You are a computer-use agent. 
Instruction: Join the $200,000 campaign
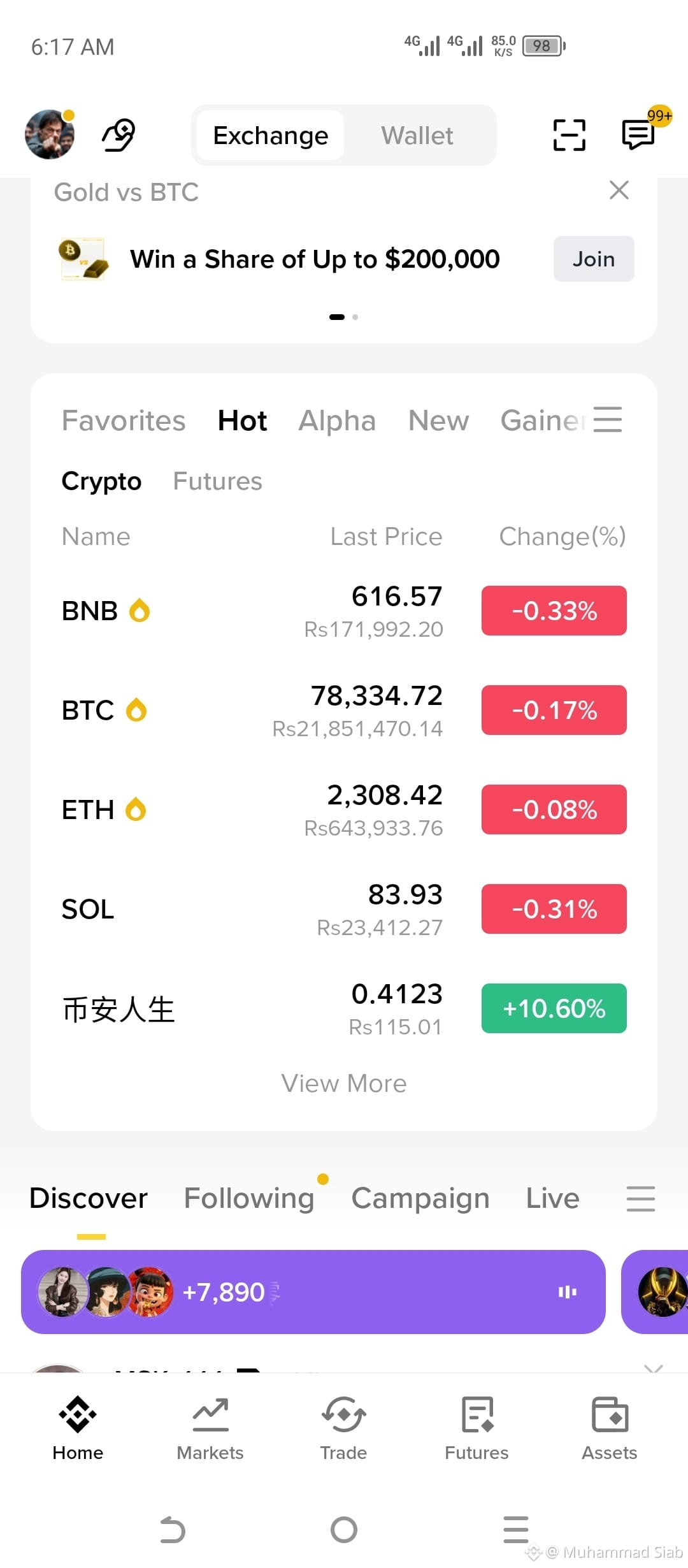pyautogui.click(x=594, y=259)
